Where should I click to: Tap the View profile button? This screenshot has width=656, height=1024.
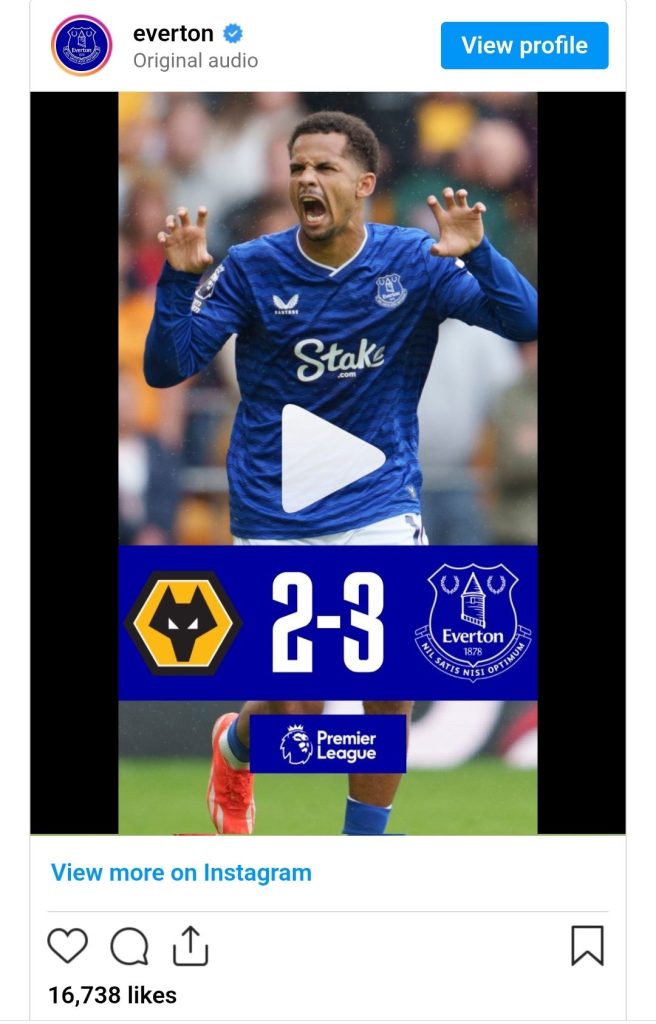(x=524, y=45)
